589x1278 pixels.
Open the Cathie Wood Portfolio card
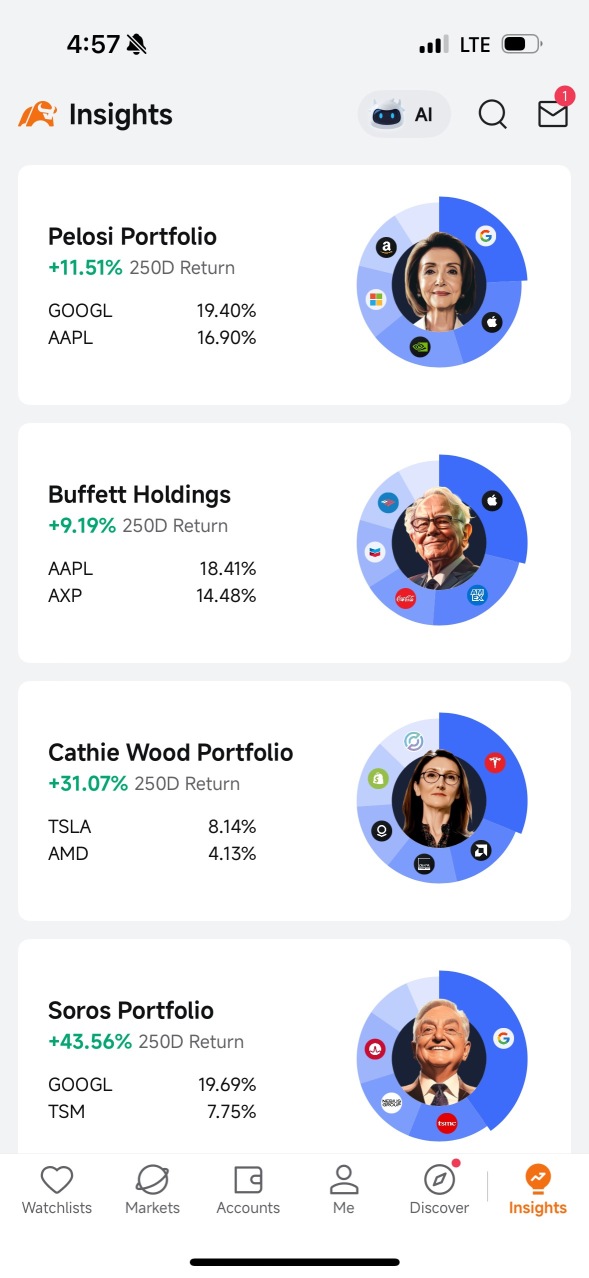click(294, 801)
